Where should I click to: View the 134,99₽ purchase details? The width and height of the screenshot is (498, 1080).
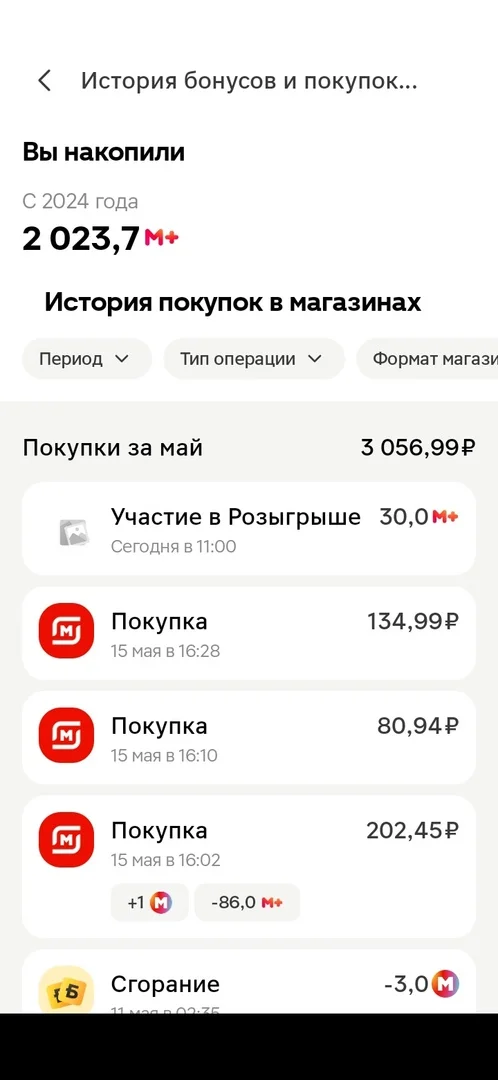249,633
